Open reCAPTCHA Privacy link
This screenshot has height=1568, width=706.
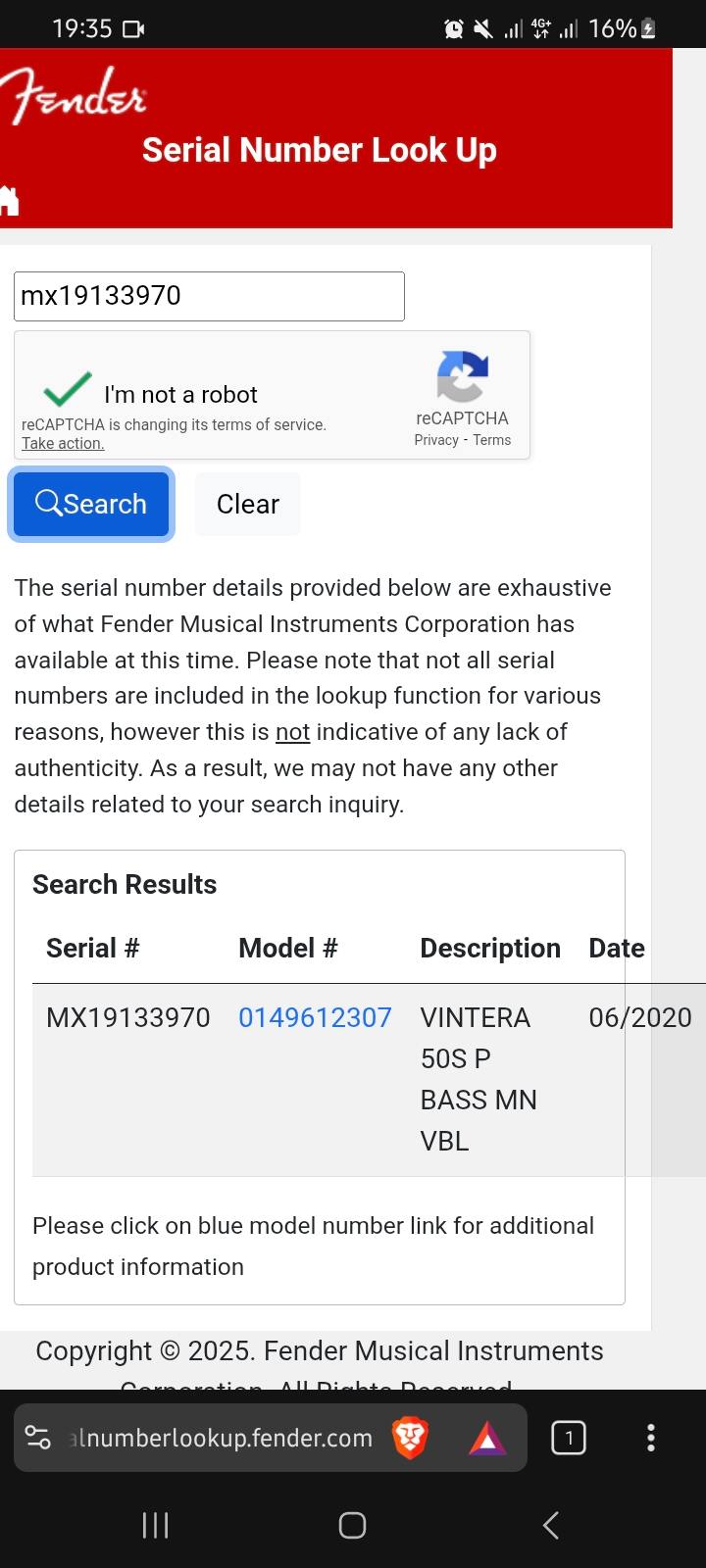pyautogui.click(x=435, y=440)
